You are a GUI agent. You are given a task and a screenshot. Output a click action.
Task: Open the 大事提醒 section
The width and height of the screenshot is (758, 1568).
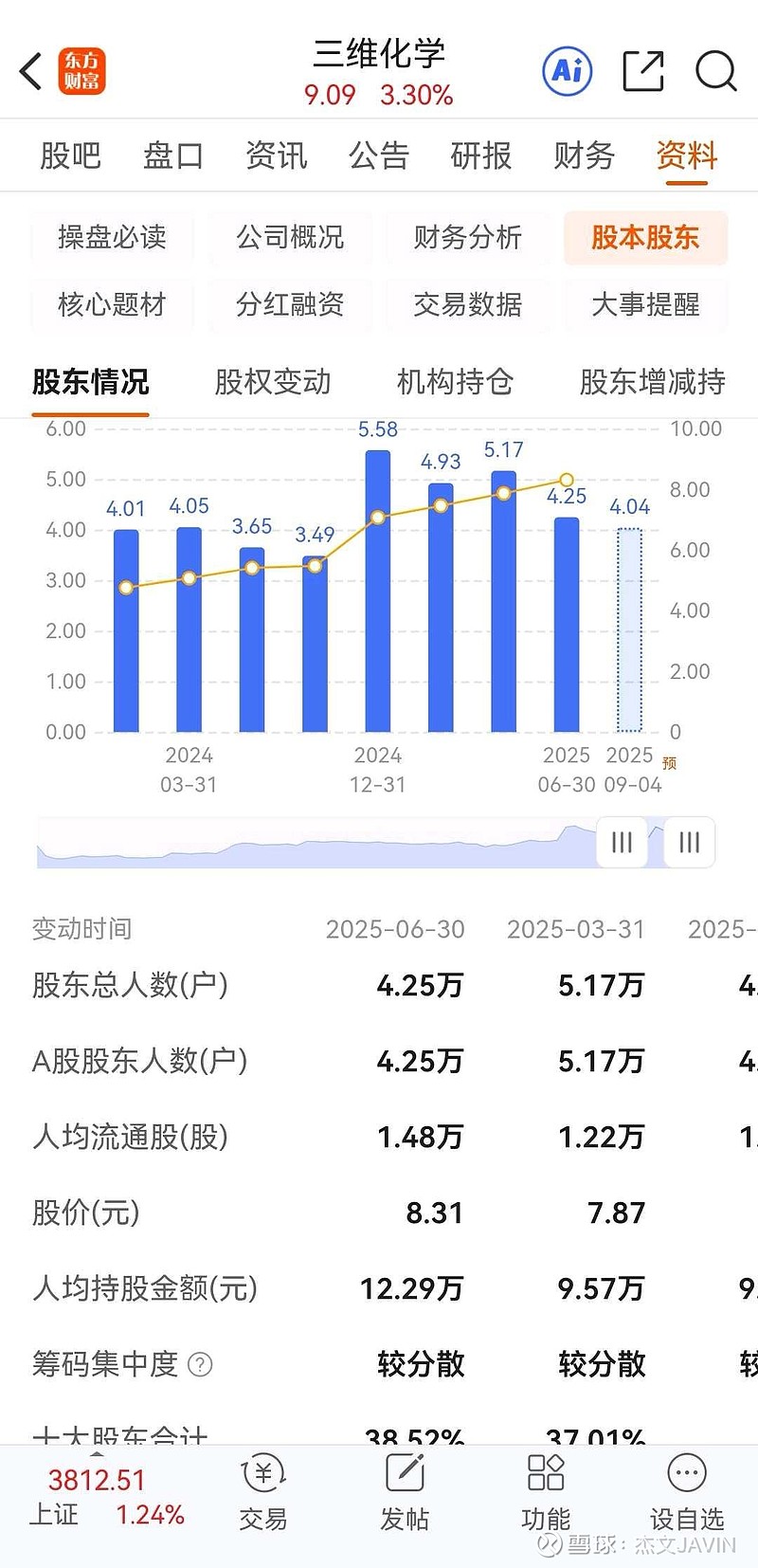645,304
